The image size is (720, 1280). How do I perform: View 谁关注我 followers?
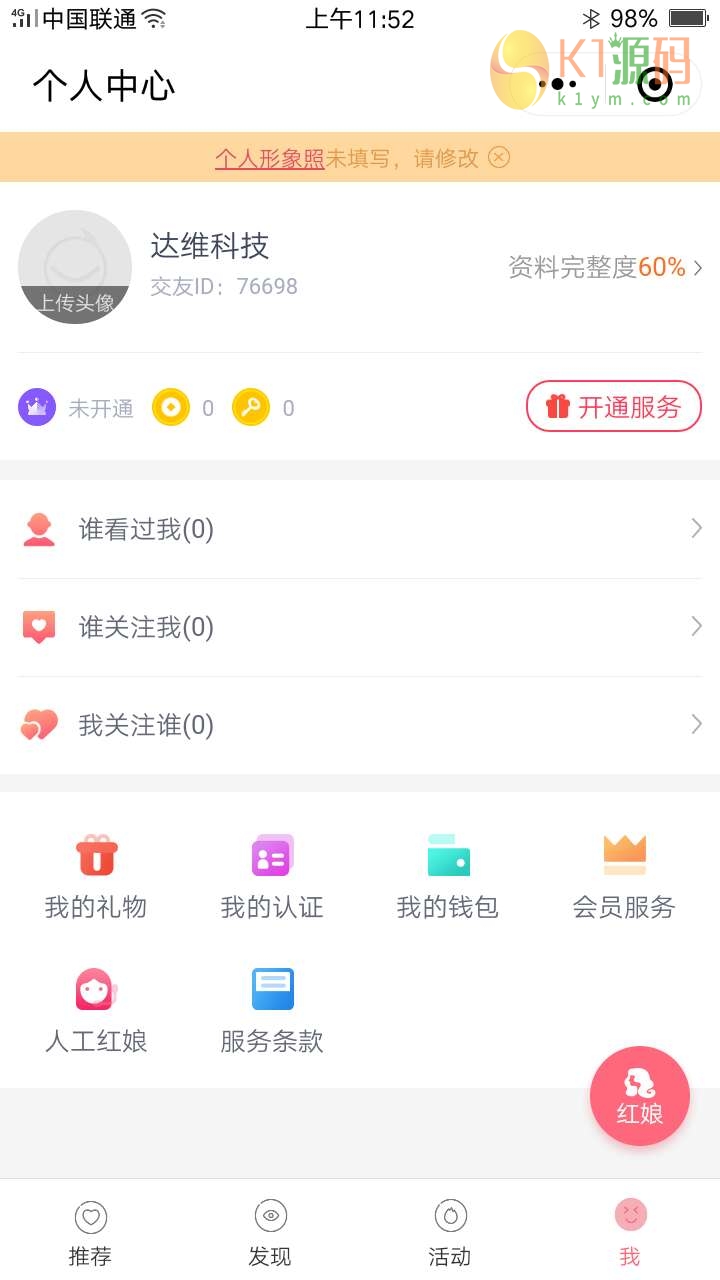(360, 627)
